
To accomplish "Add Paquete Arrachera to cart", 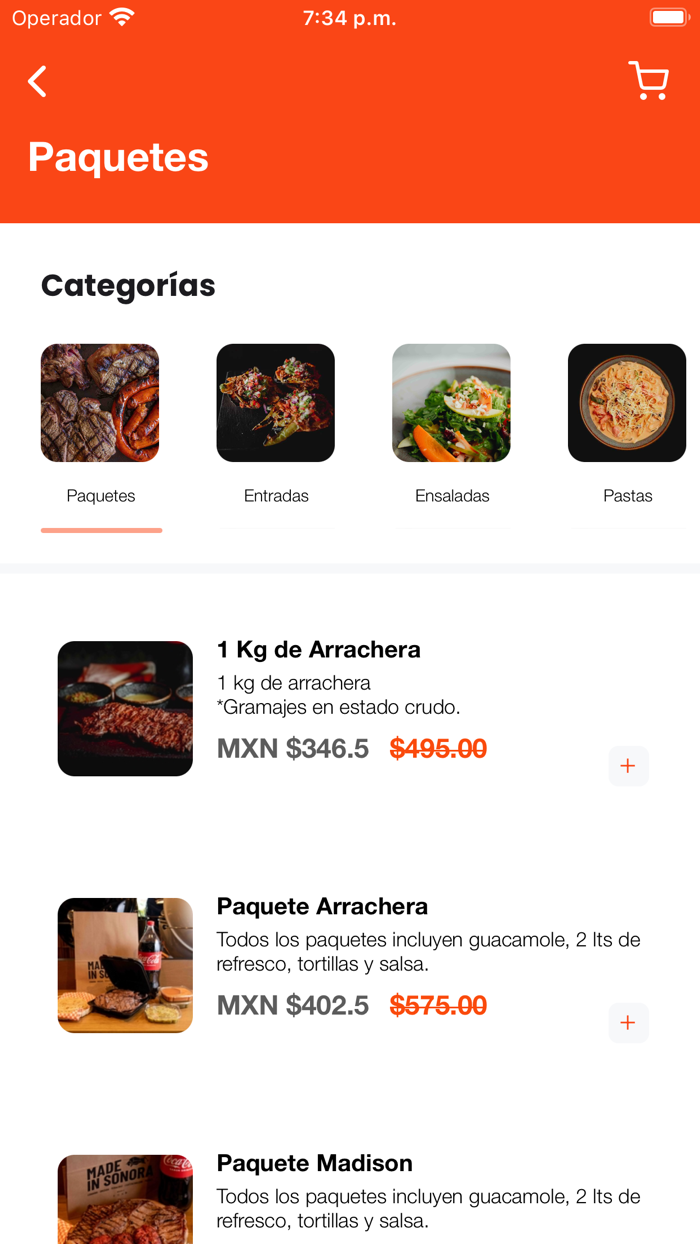I will (x=628, y=1023).
